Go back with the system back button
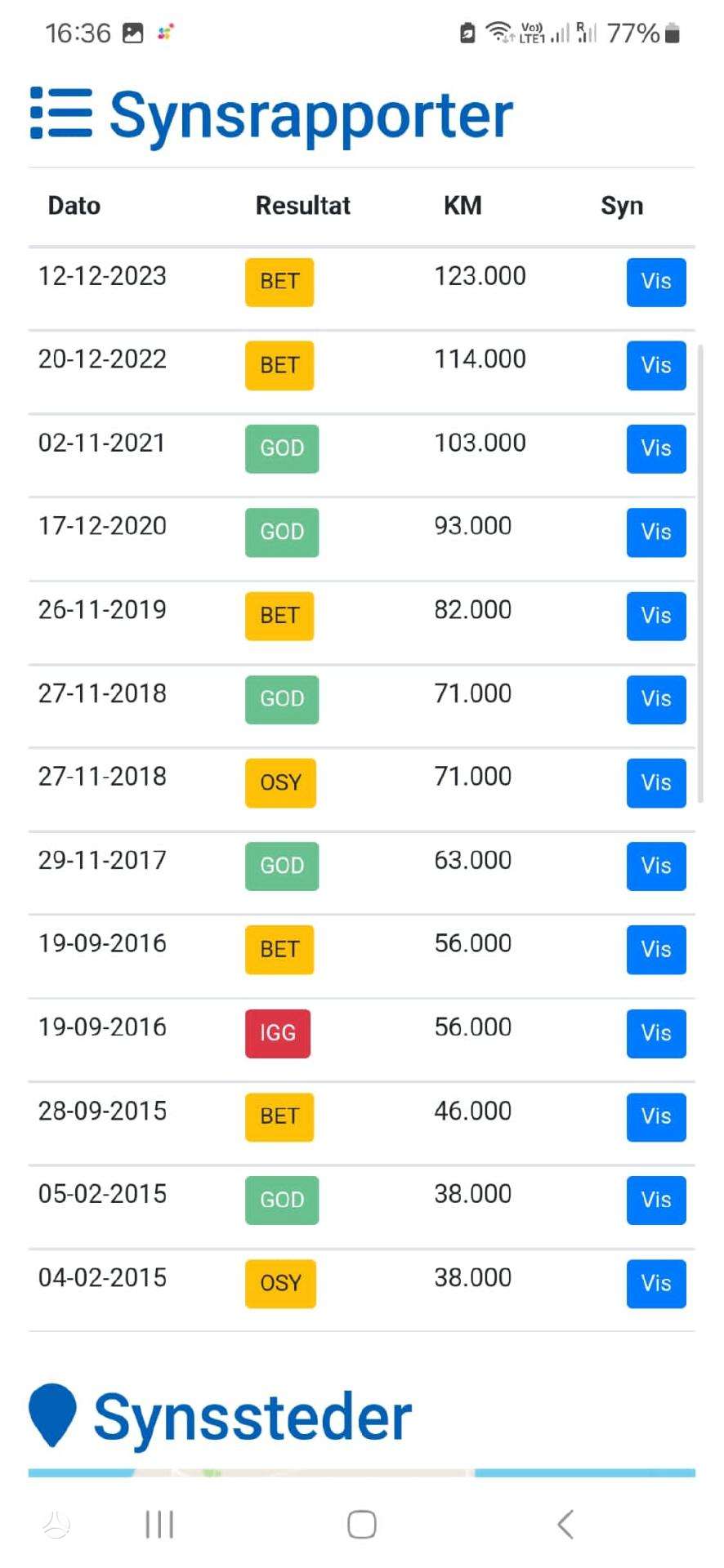The image size is (724, 1568). click(x=565, y=1524)
